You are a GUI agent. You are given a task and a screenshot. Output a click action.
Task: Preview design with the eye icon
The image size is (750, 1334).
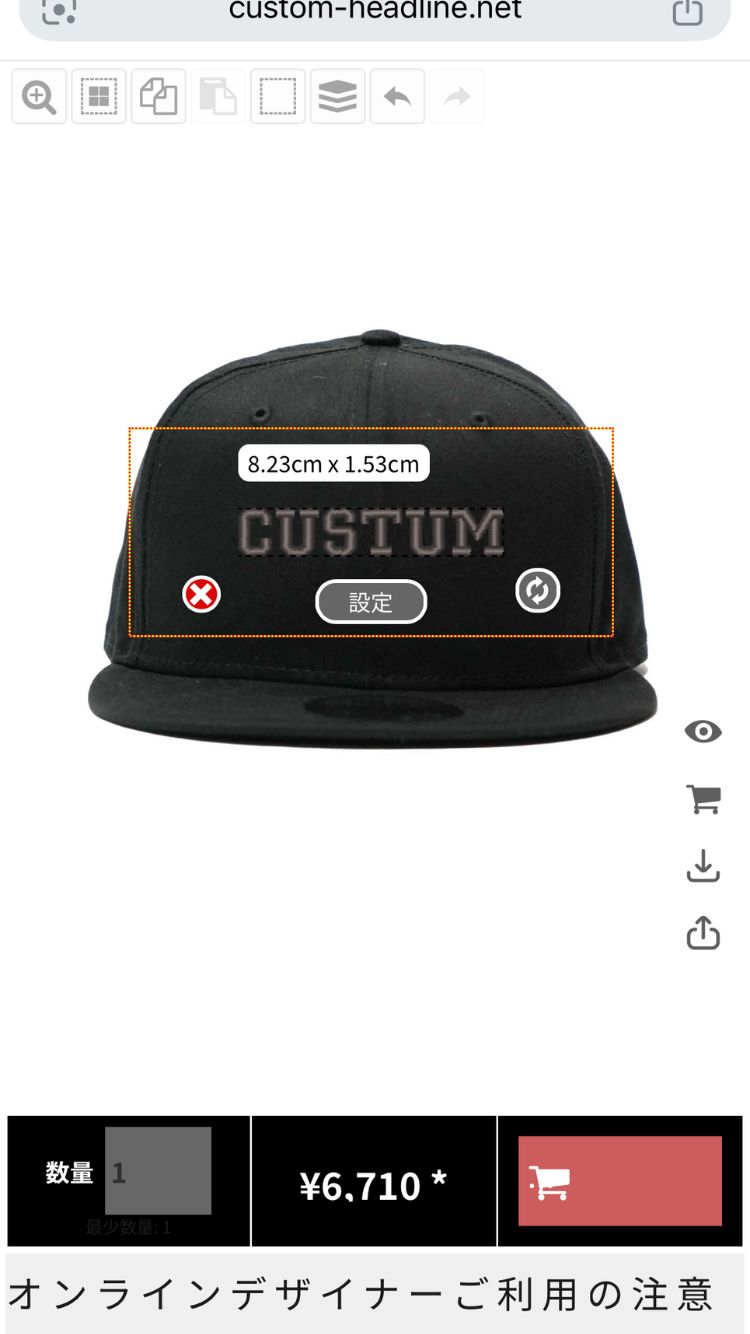point(703,732)
